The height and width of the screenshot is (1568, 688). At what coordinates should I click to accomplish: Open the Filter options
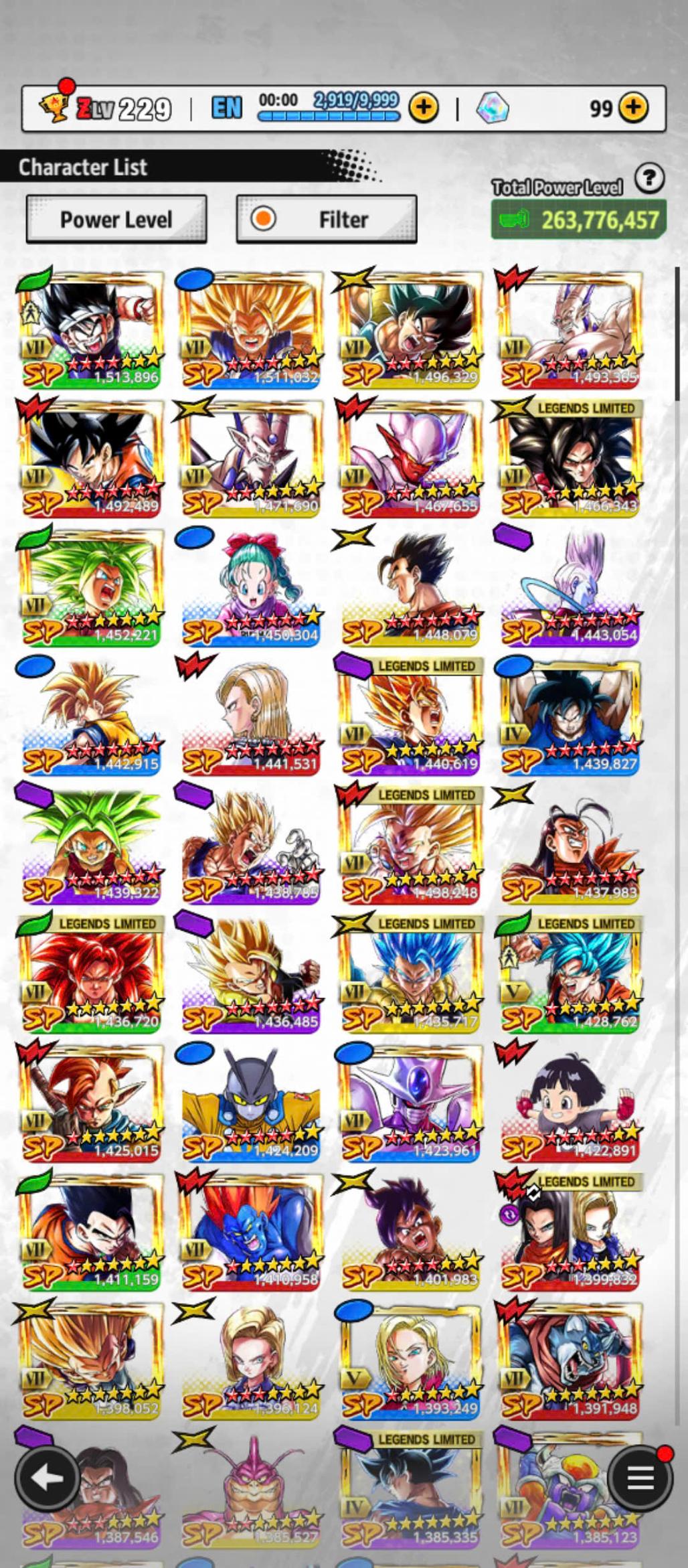click(x=327, y=220)
